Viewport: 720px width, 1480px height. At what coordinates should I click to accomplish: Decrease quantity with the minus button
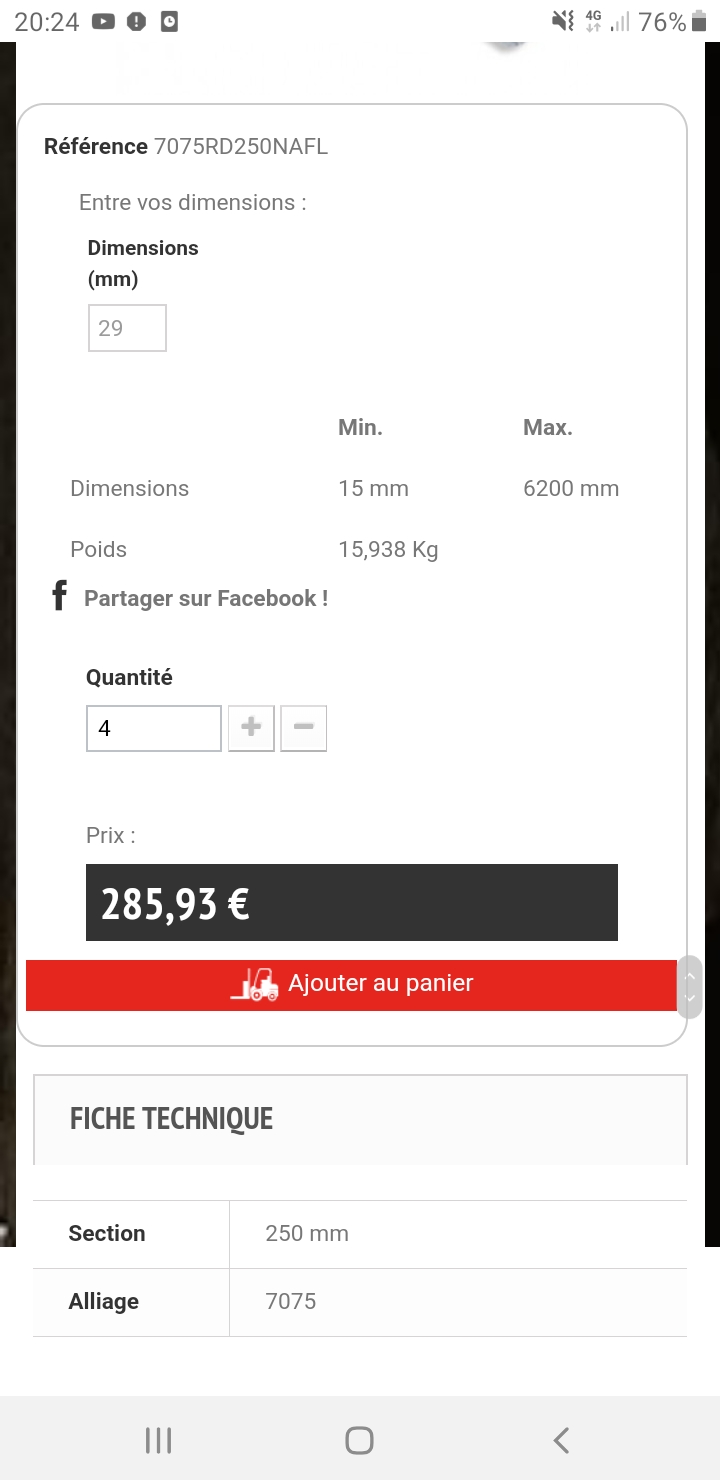pos(304,728)
